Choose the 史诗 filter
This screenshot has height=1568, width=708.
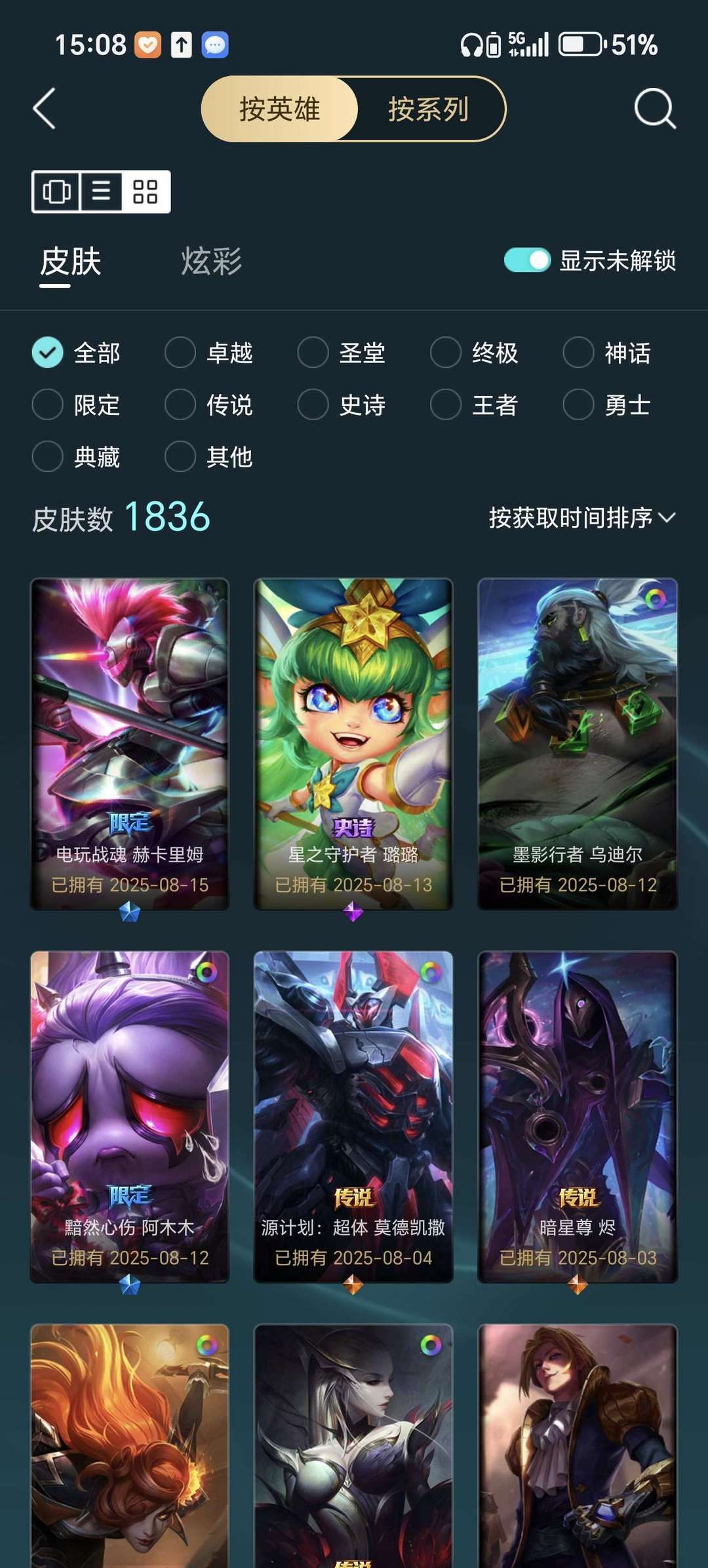(x=342, y=405)
